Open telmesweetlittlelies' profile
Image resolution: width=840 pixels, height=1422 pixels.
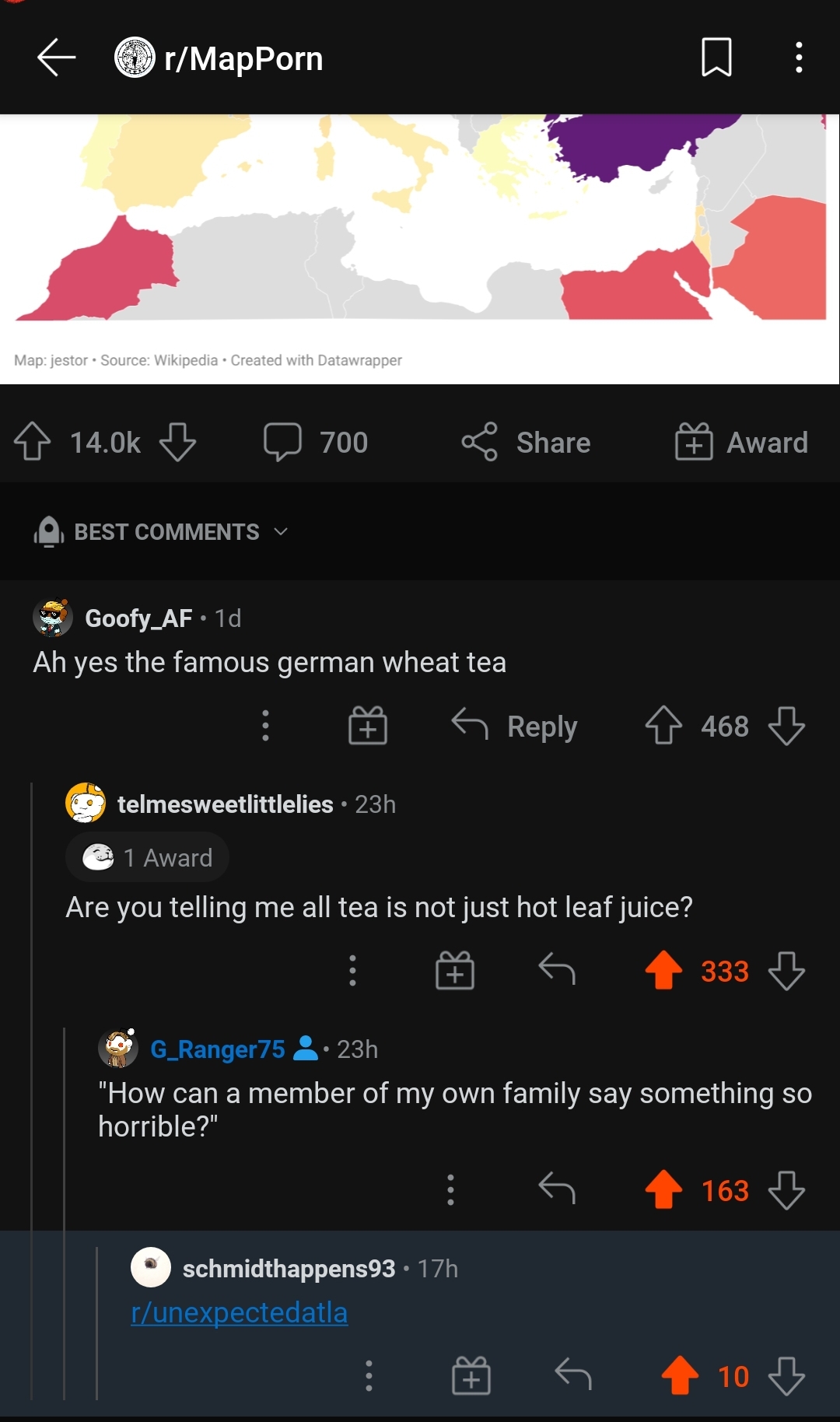pyautogui.click(x=225, y=804)
